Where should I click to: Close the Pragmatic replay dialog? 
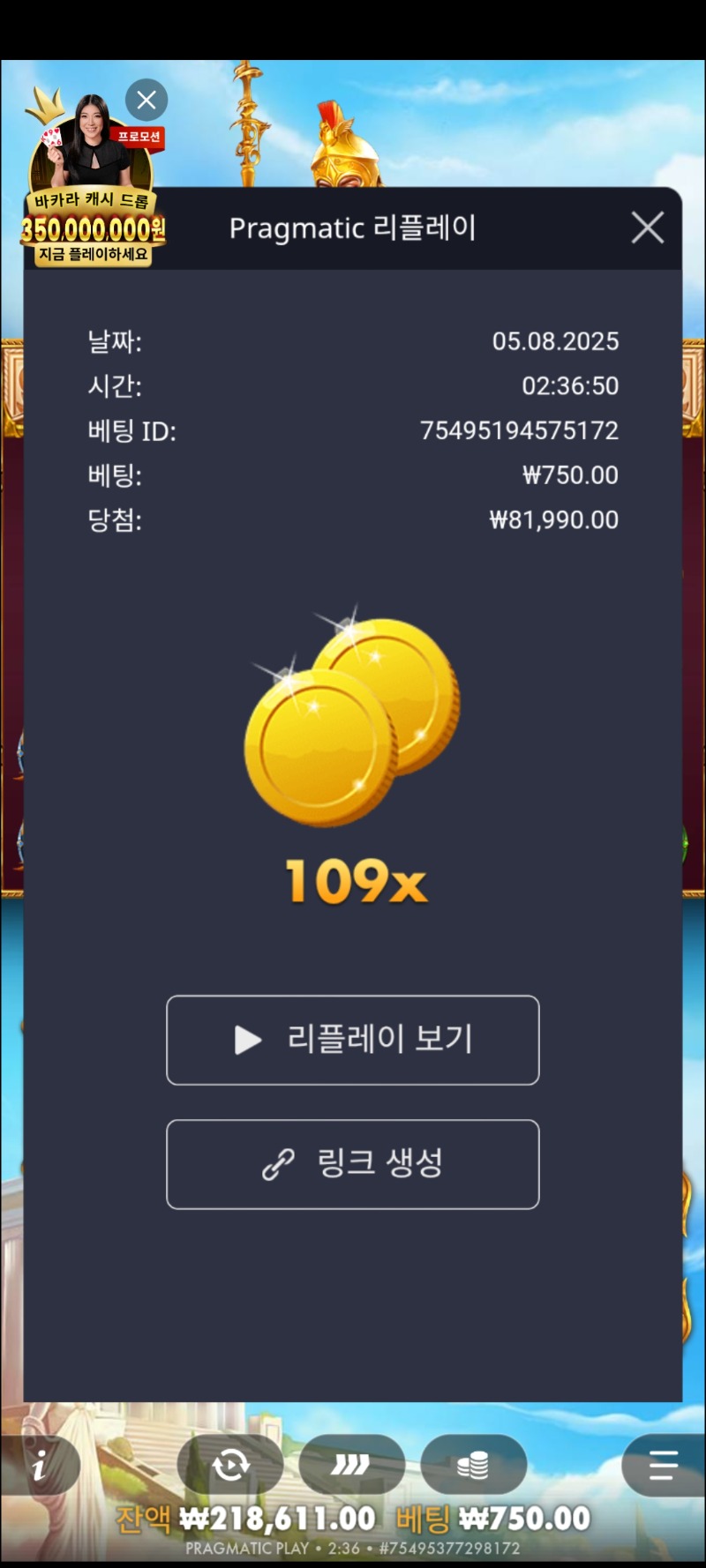tap(647, 228)
